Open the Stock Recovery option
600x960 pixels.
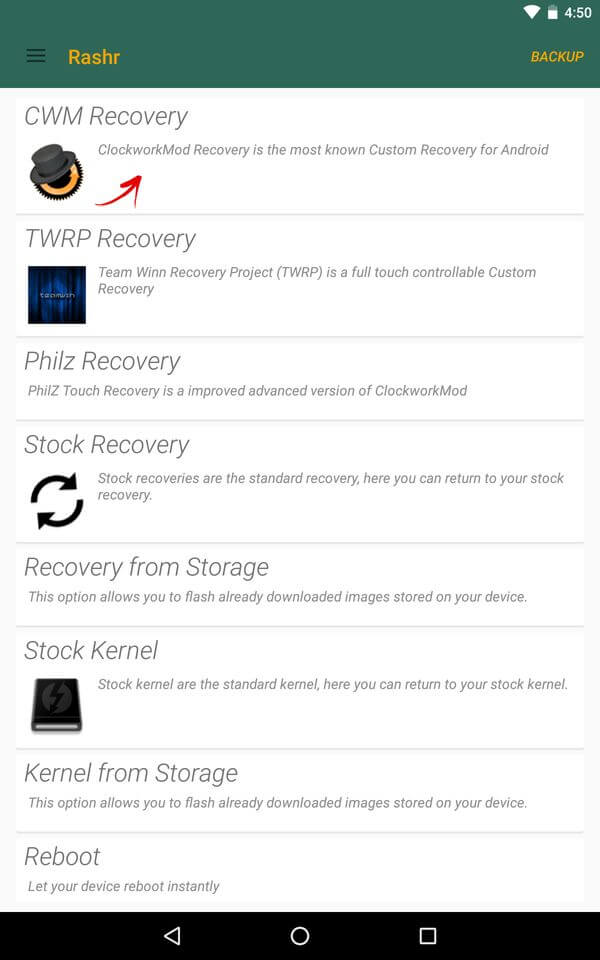click(x=300, y=482)
